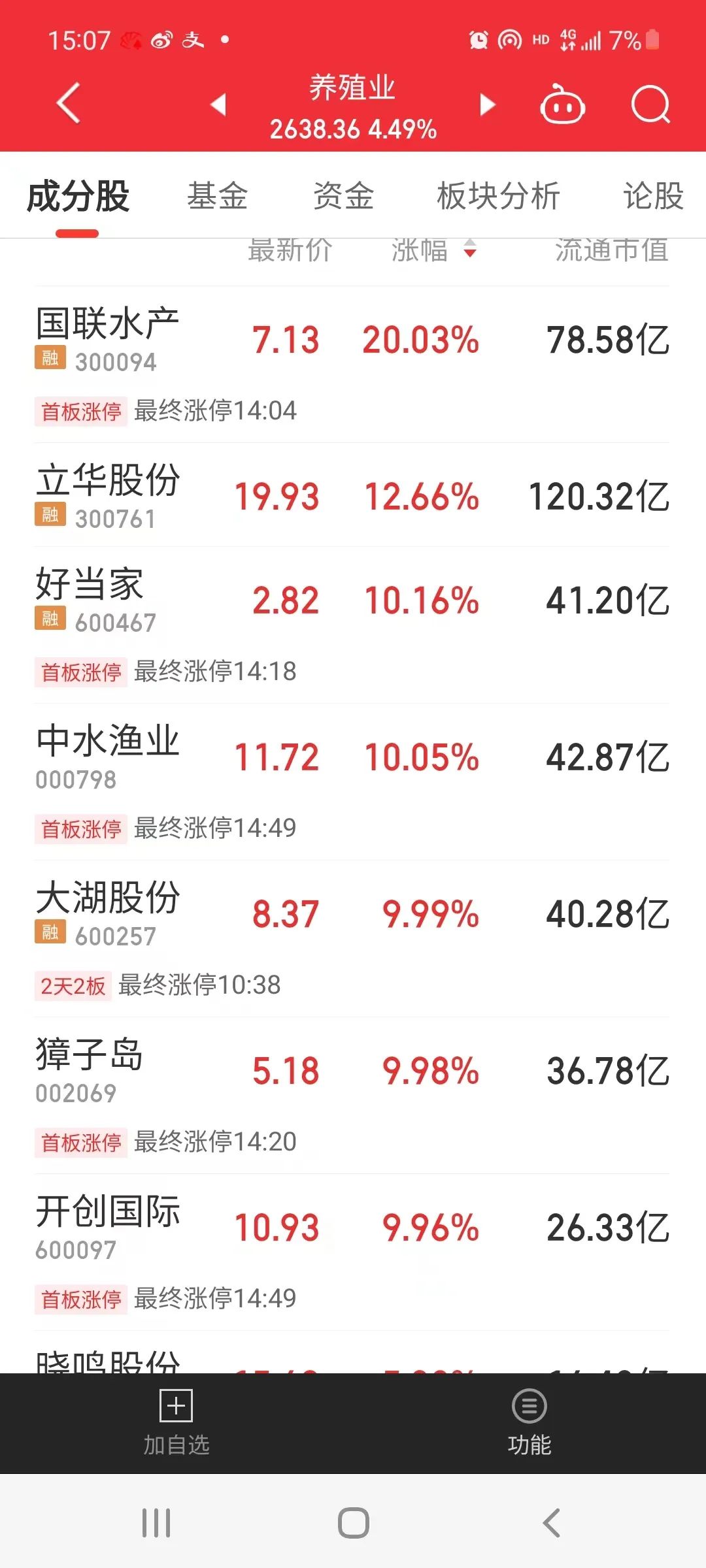Open the 功能 menu
Image resolution: width=706 pixels, height=1568 pixels.
tap(529, 1423)
